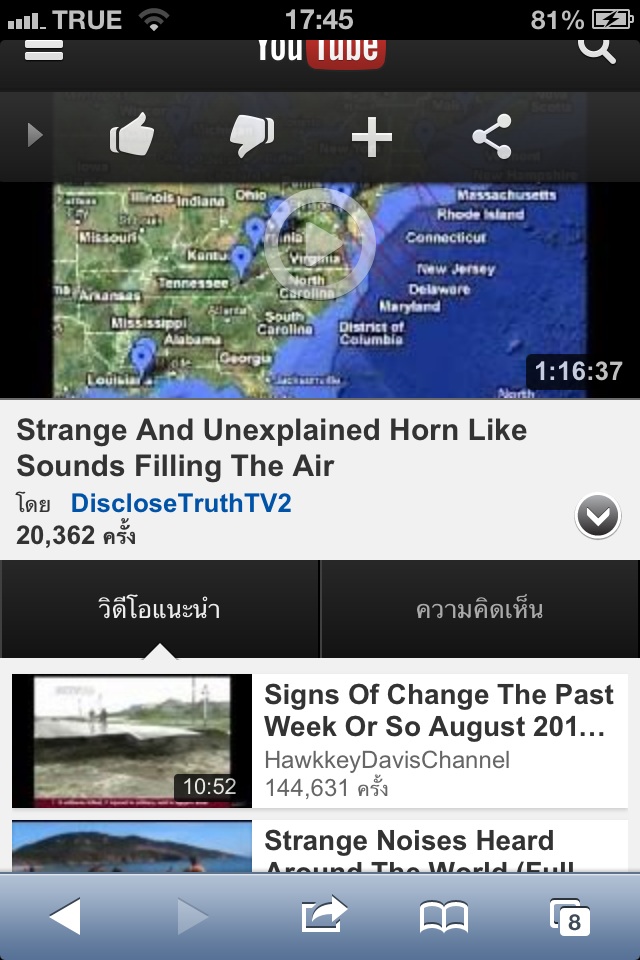Expand the video description arrow

pyautogui.click(x=598, y=517)
